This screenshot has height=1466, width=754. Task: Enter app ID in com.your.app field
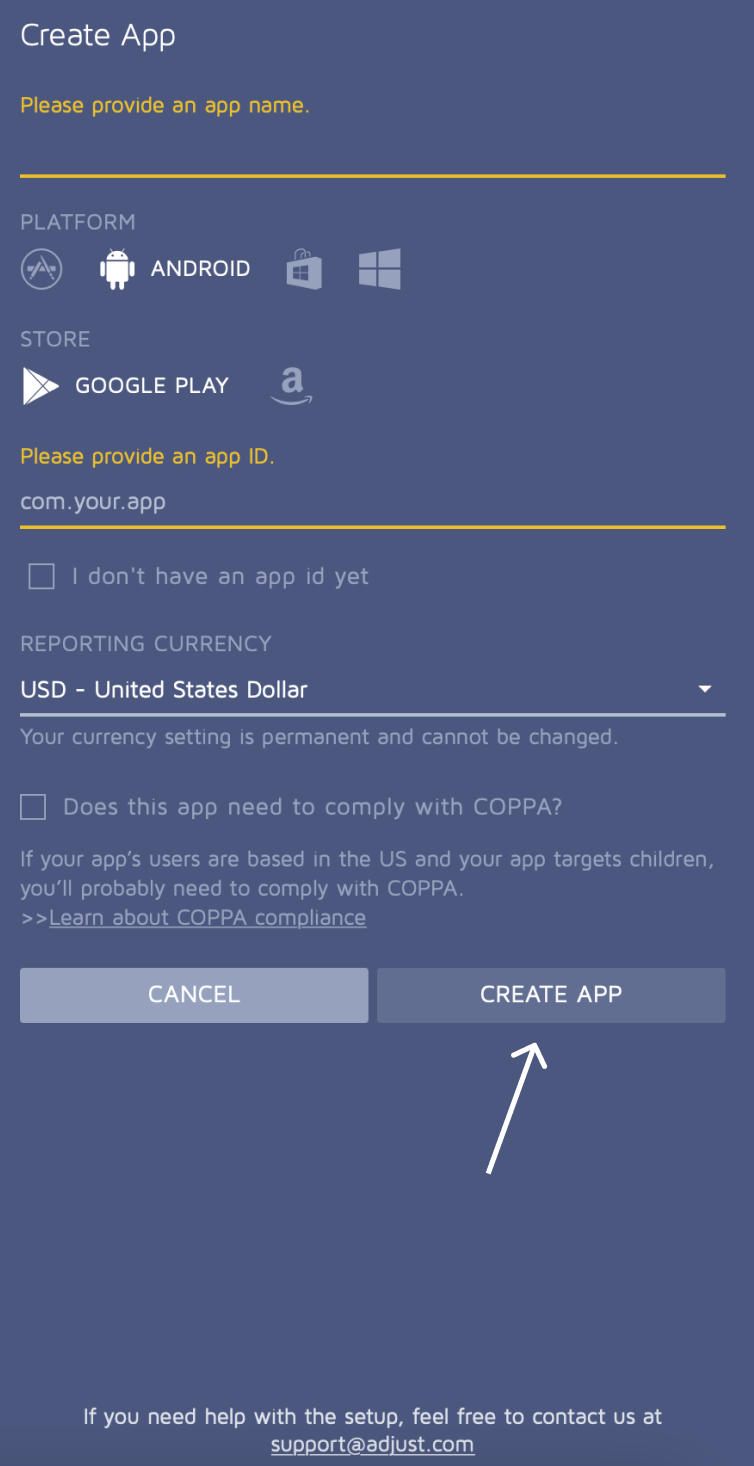[x=372, y=502]
